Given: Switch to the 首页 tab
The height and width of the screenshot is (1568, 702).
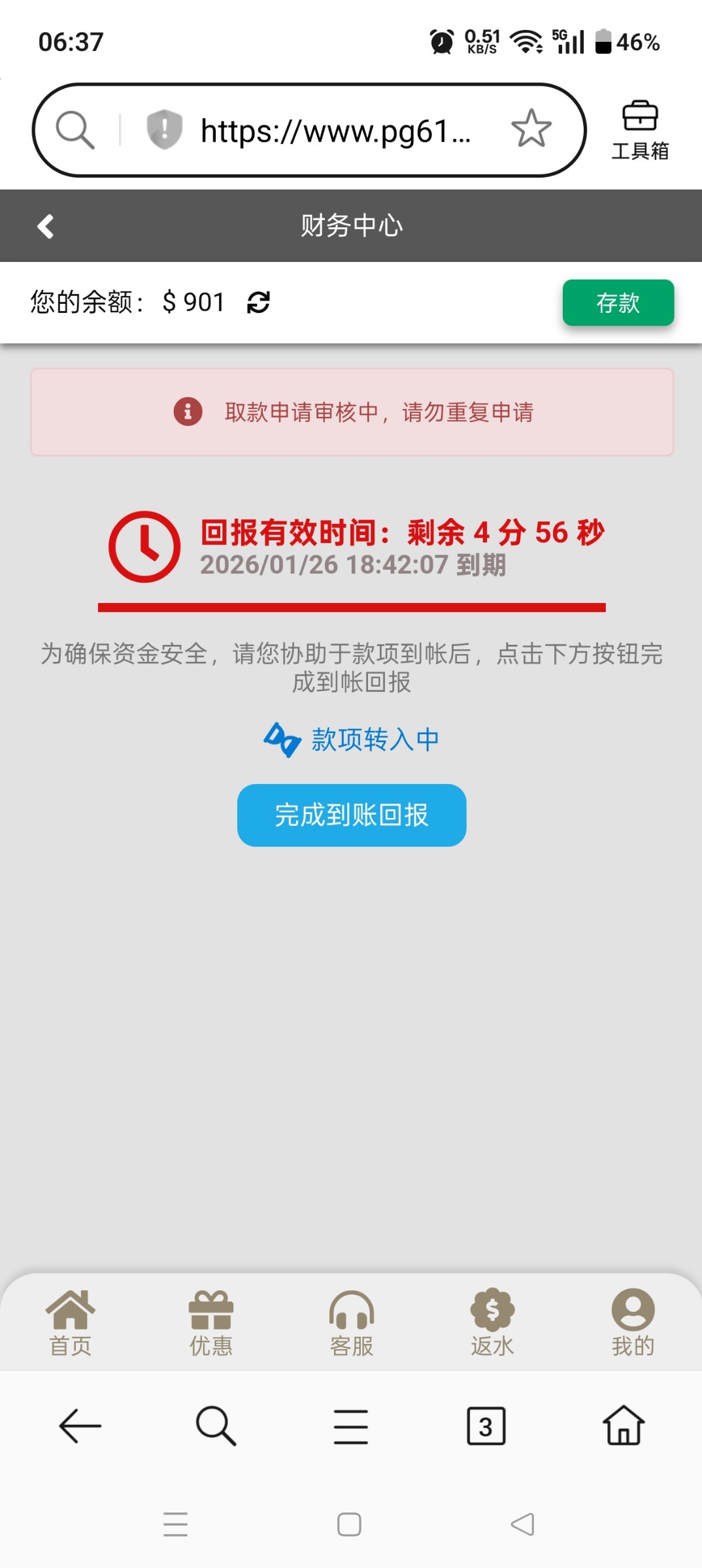Looking at the screenshot, I should (70, 1323).
